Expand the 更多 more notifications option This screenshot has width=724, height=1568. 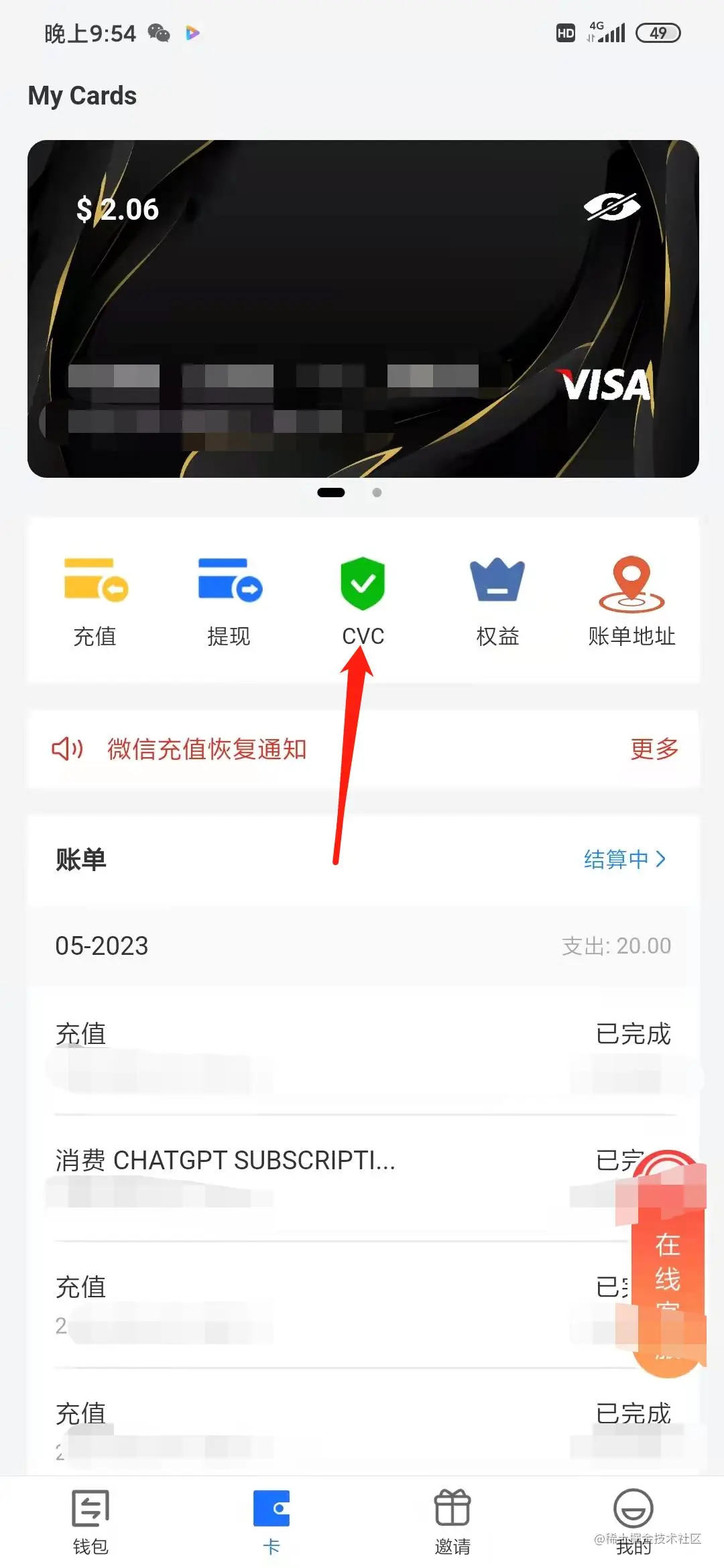654,749
